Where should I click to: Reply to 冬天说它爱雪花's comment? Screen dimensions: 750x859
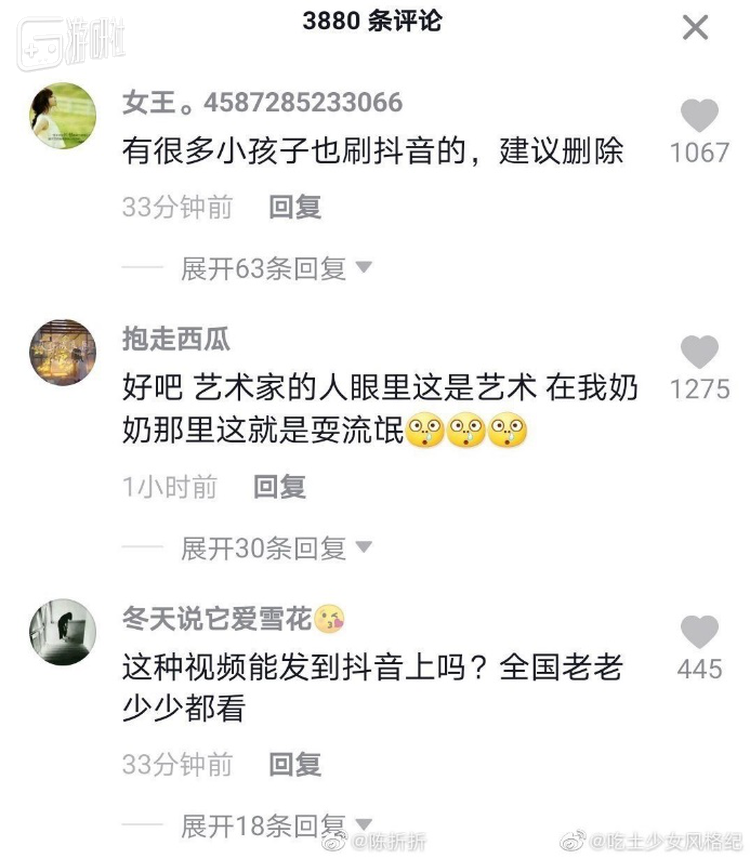click(x=295, y=765)
